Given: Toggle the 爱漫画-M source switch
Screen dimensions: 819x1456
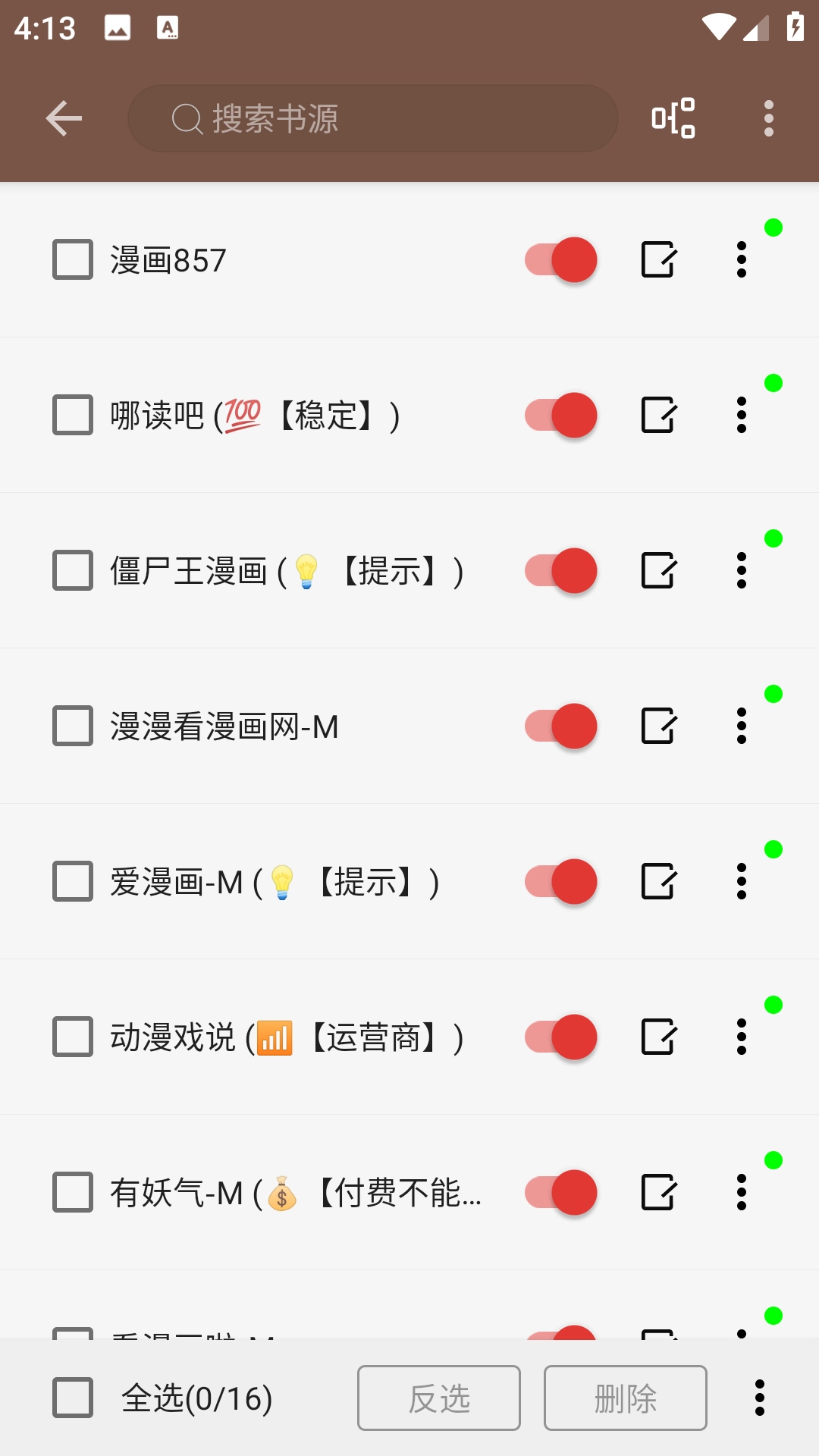Looking at the screenshot, I should coord(561,882).
